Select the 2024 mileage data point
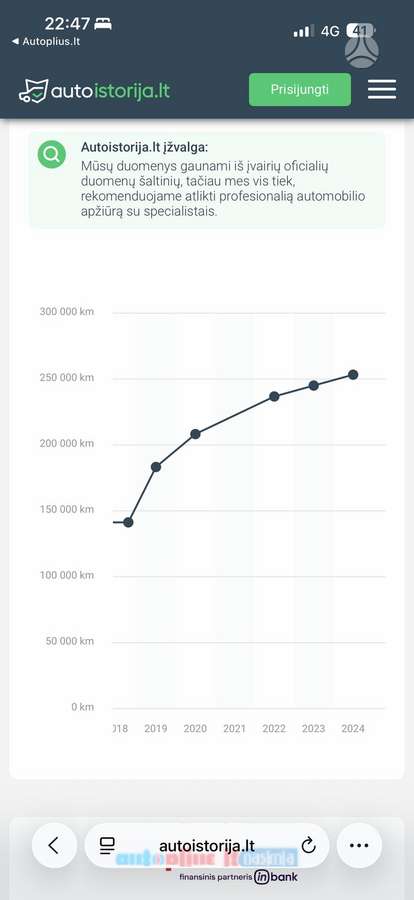 tap(353, 375)
